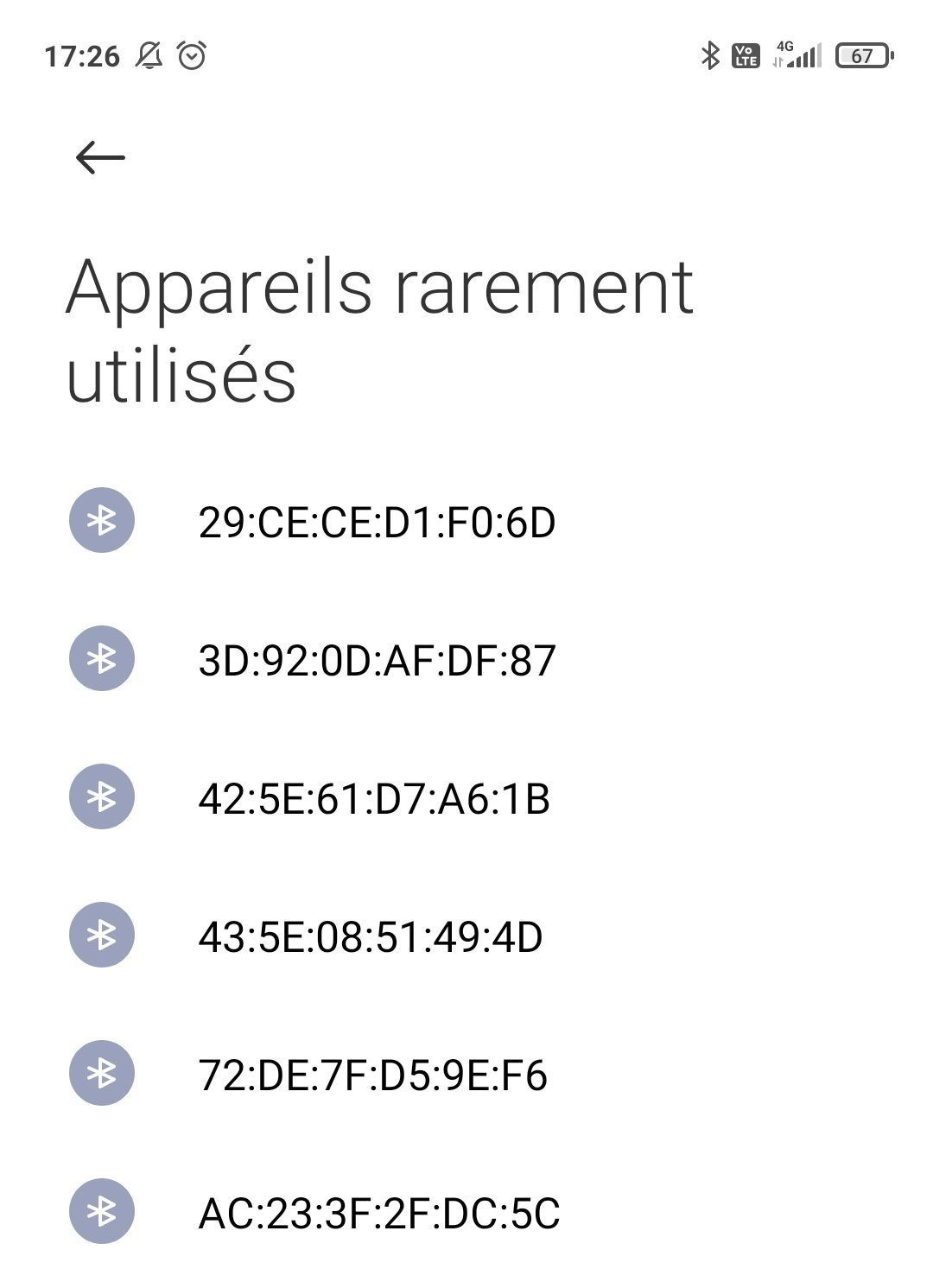Viewport: 933px width, 1288px height.
Task: Open device 29:CE:CE:D1:F0:6D
Action: click(376, 523)
